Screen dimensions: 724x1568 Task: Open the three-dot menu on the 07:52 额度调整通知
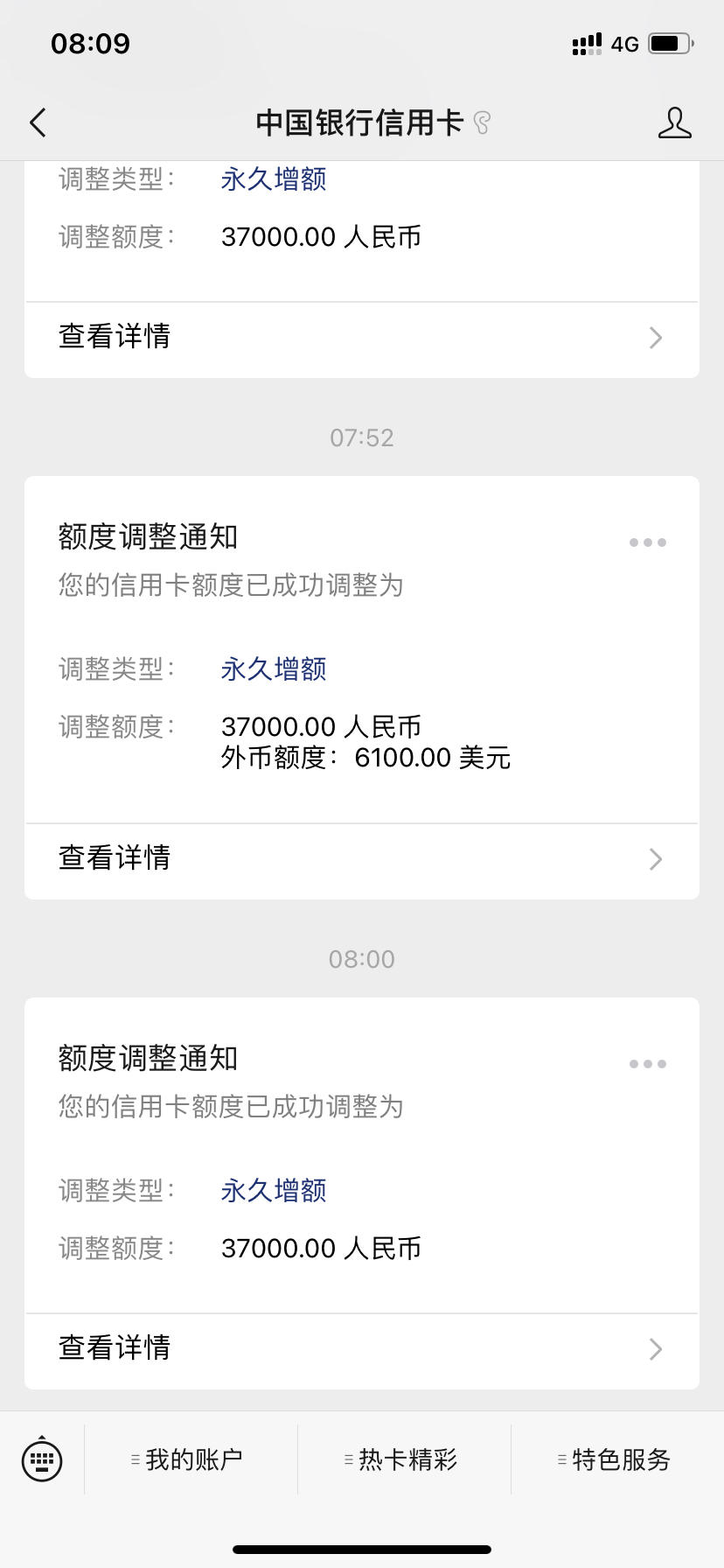pyautogui.click(x=648, y=542)
